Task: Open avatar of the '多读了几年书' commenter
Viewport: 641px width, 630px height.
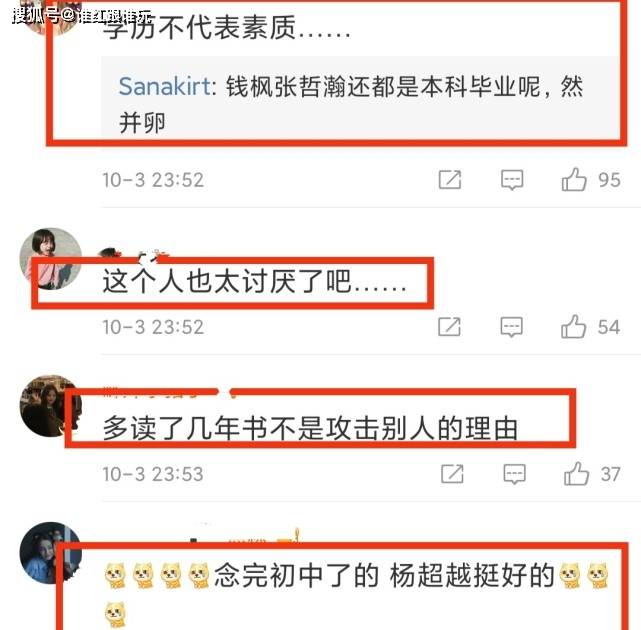Action: [x=51, y=406]
